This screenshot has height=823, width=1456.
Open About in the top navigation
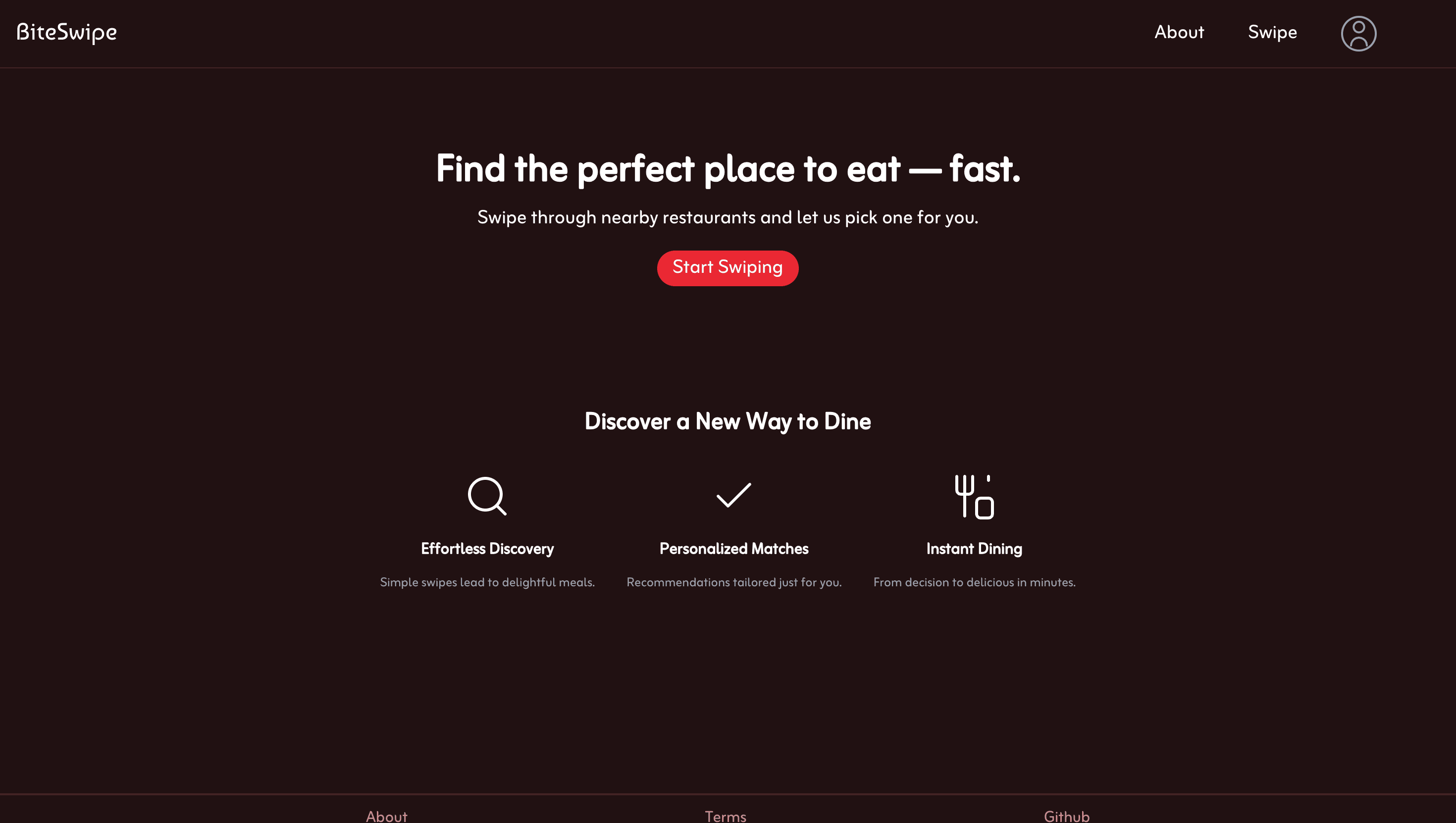tap(1179, 32)
